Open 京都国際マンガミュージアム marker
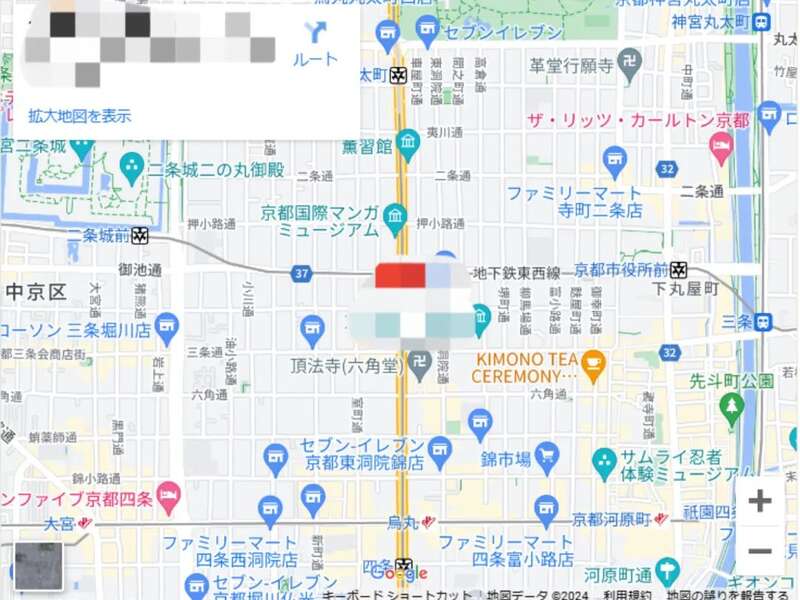The height and width of the screenshot is (600, 800). 394,215
